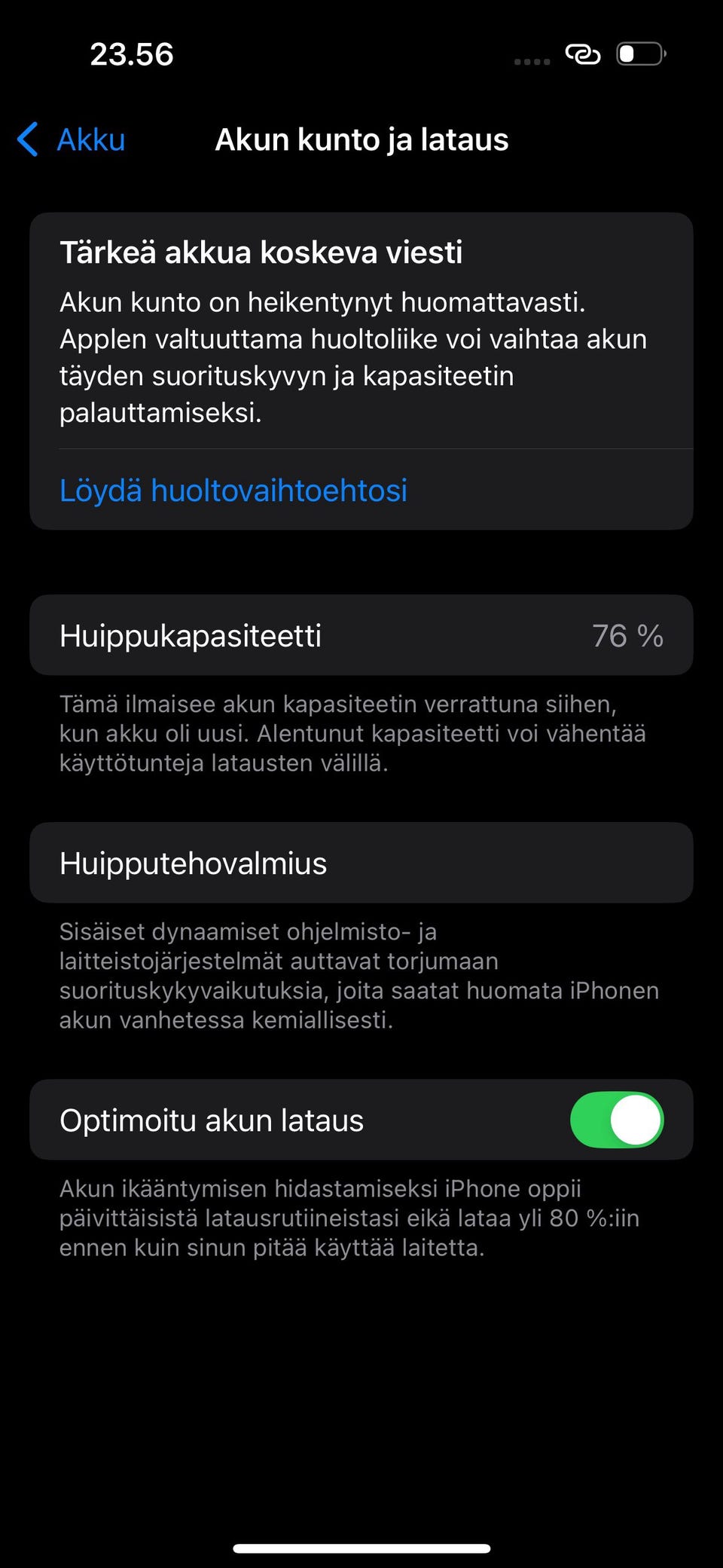Tap the battery icon in the status bar
The image size is (723, 1568).
coord(639,53)
